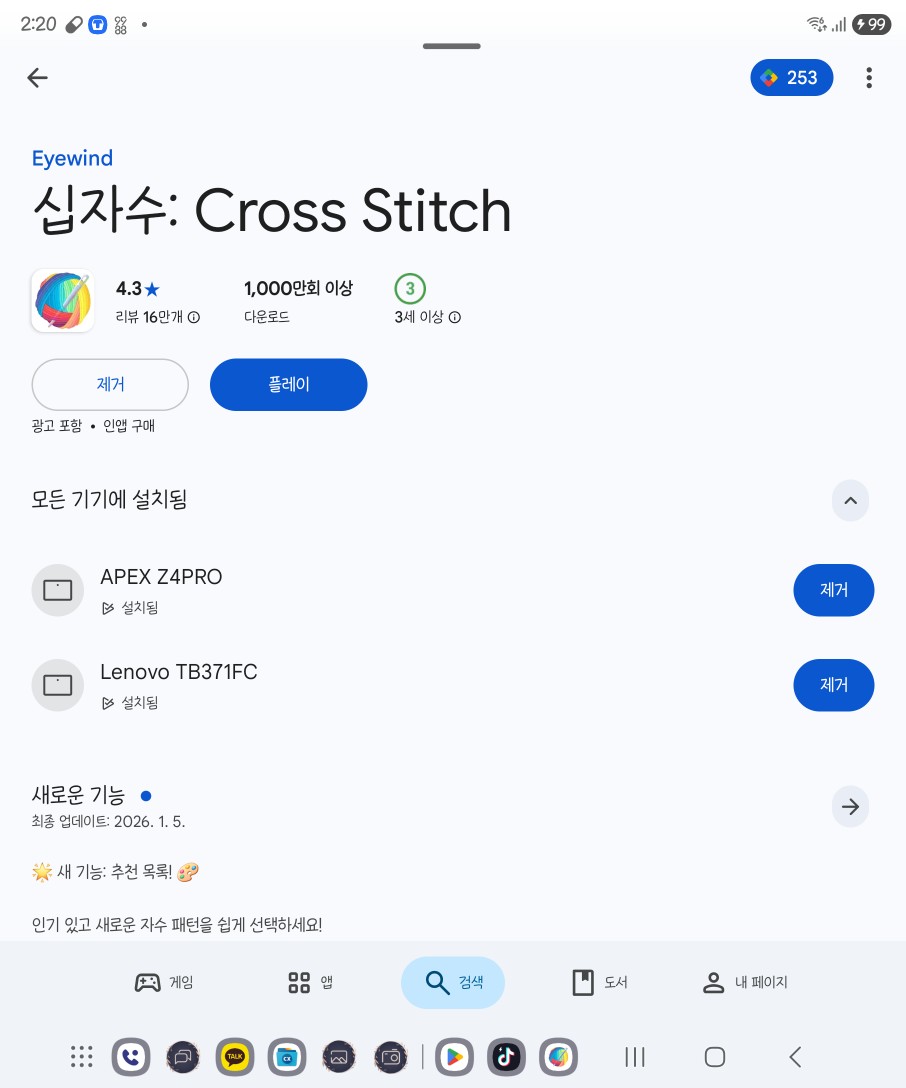The width and height of the screenshot is (906, 1088).
Task: Remove the app from Lenovo TB371FC
Action: click(x=833, y=685)
